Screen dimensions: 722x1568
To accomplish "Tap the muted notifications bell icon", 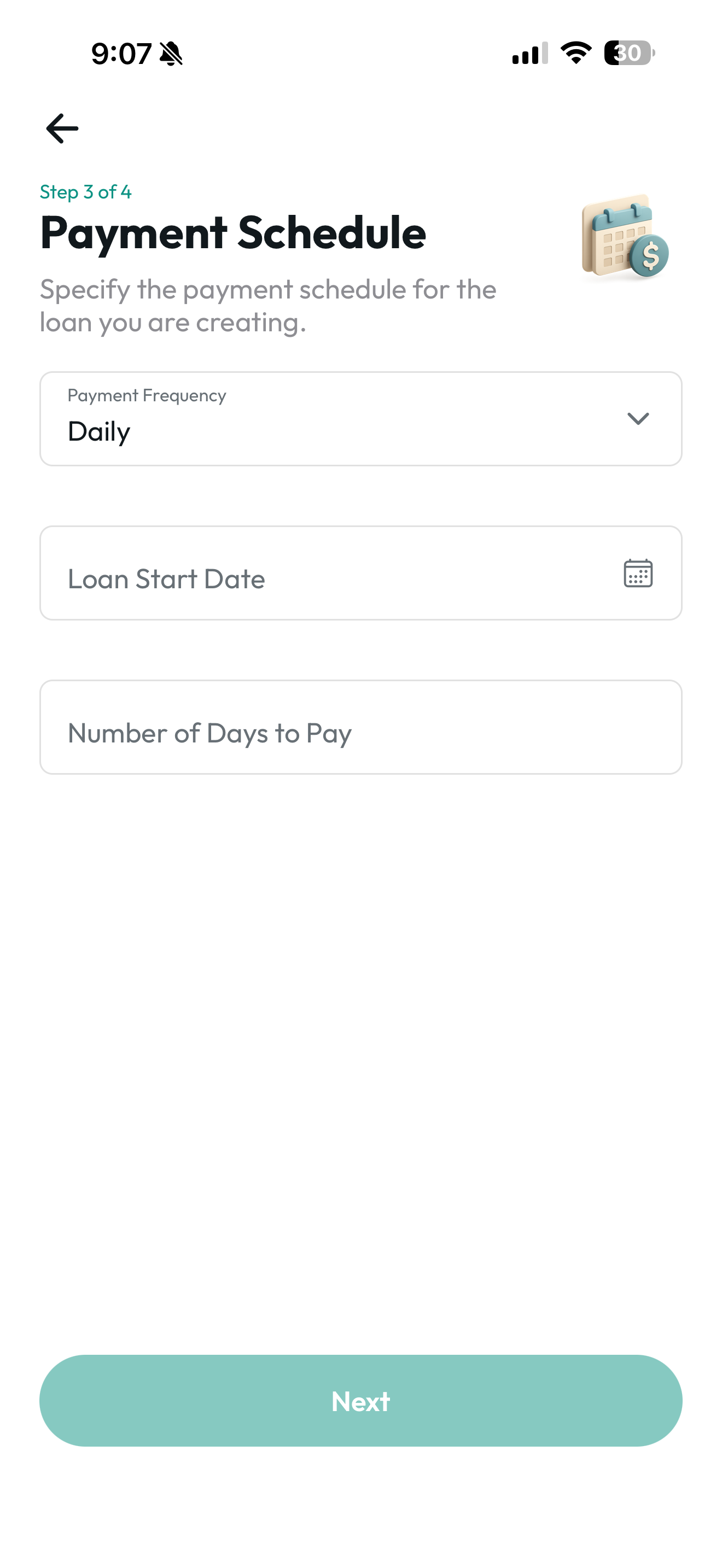I will tap(171, 55).
